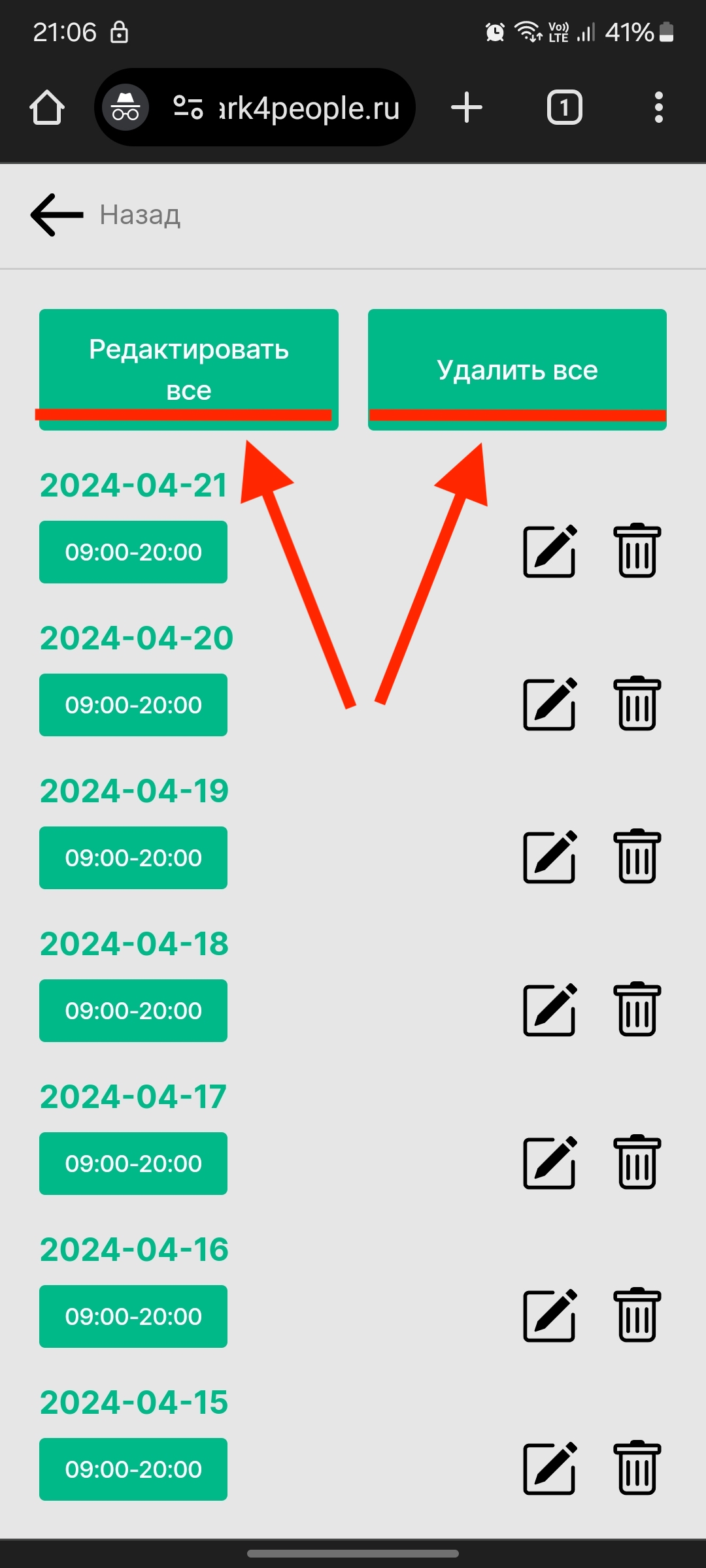Edit the schedule for 2024-04-16

550,1315
